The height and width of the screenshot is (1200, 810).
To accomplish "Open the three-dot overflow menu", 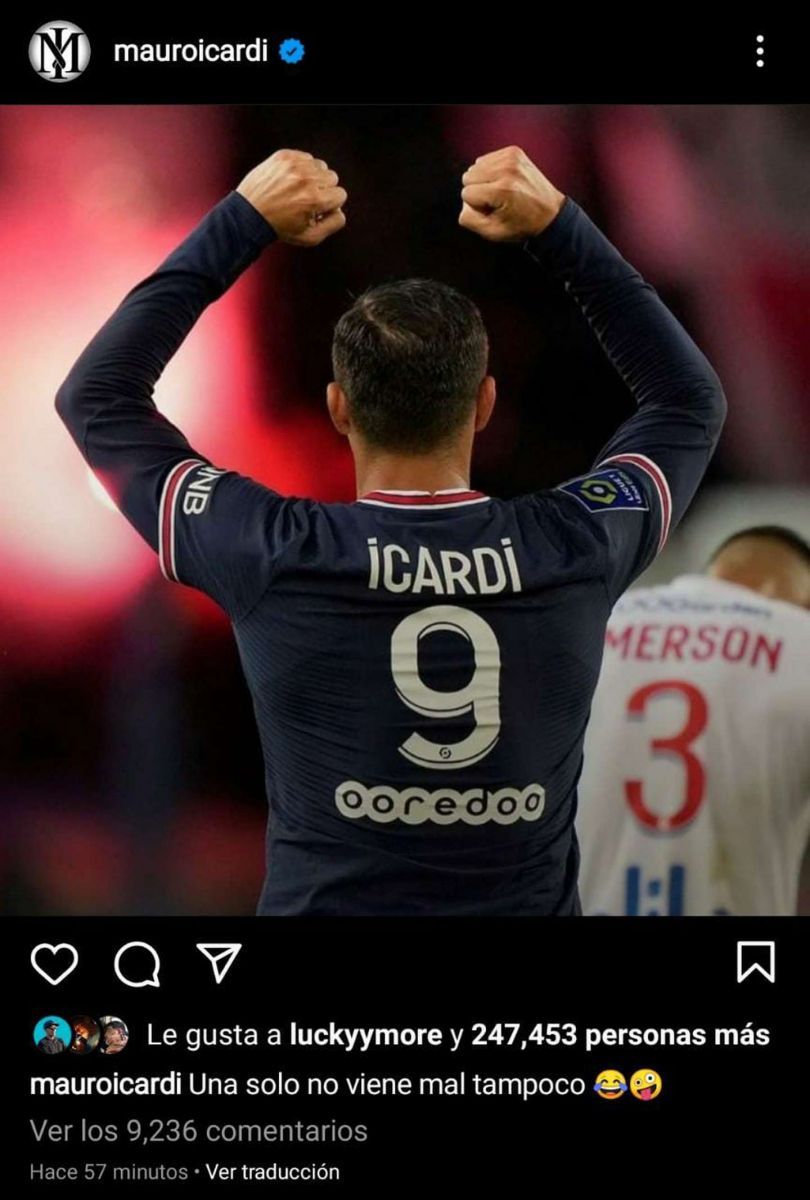I will (x=760, y=51).
